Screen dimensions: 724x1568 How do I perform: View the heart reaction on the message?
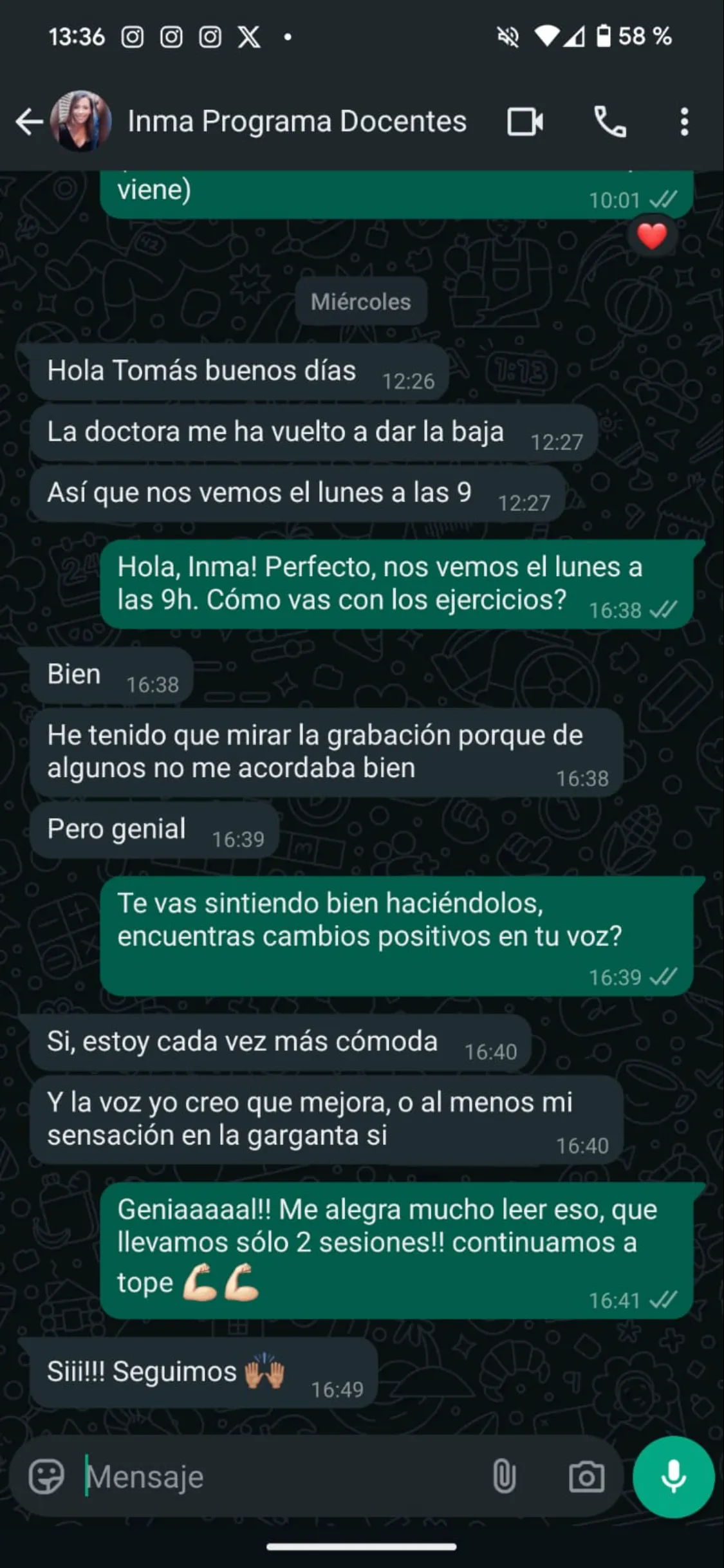tap(652, 236)
